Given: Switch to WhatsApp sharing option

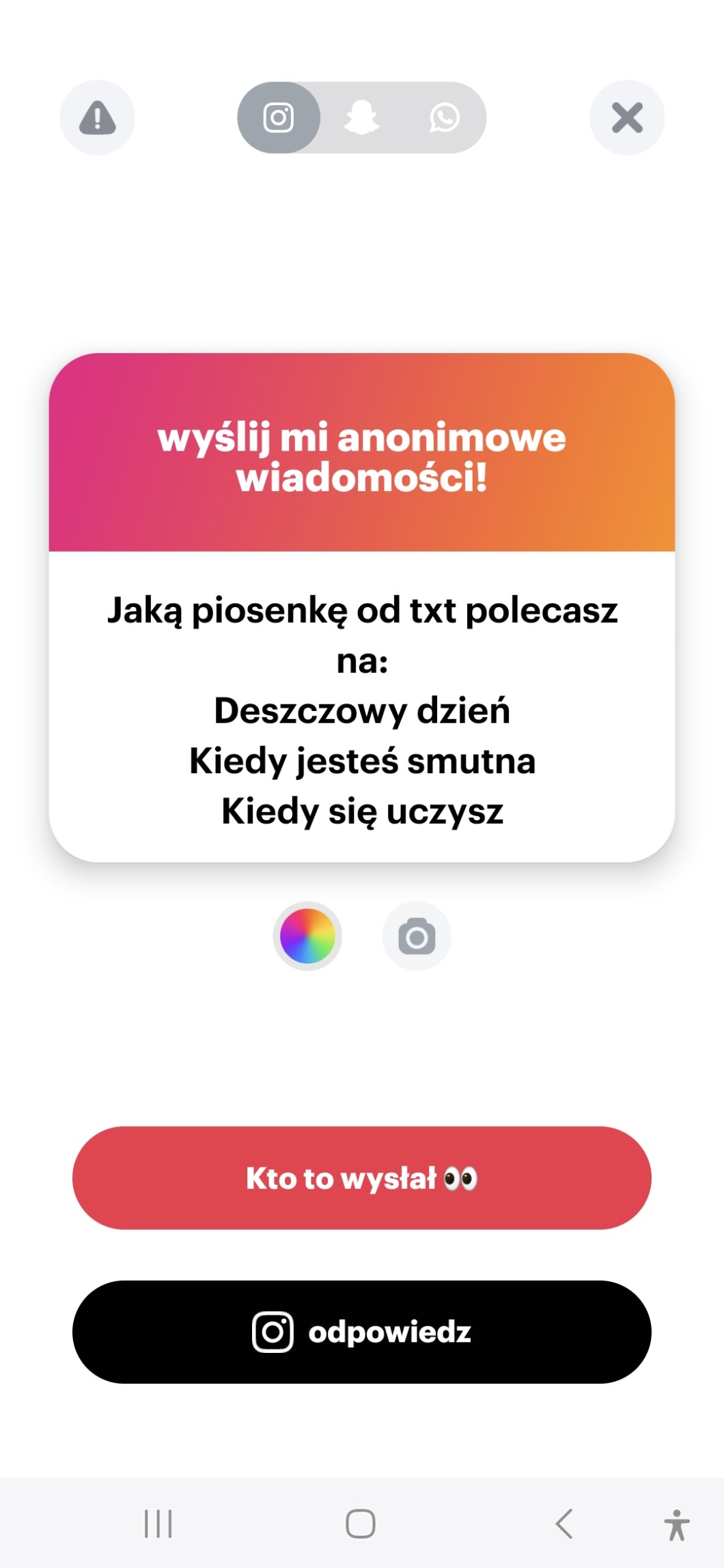Looking at the screenshot, I should [444, 117].
